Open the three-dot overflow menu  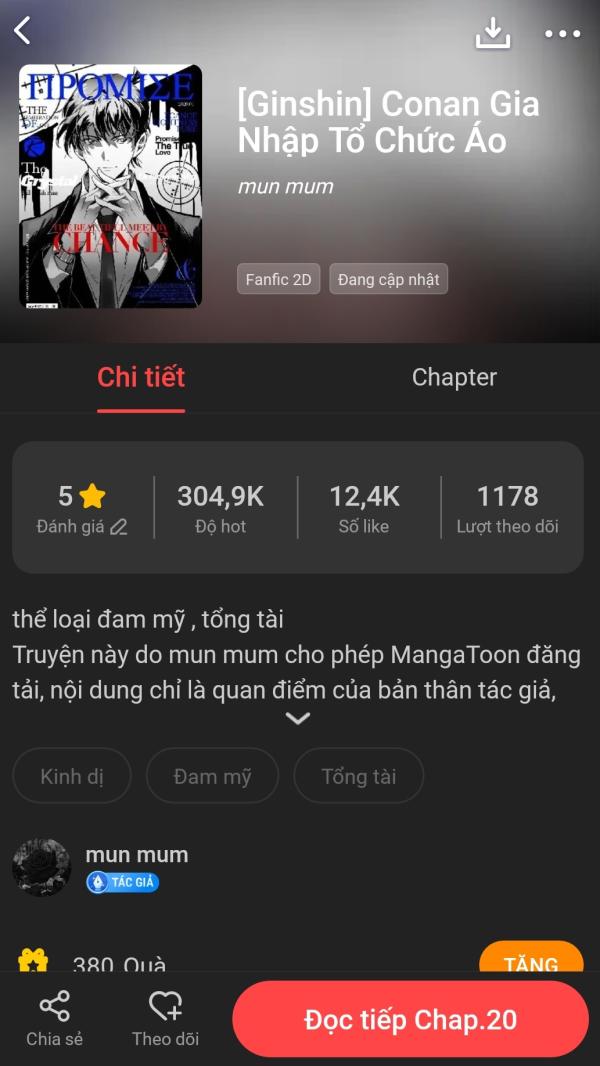(x=562, y=33)
